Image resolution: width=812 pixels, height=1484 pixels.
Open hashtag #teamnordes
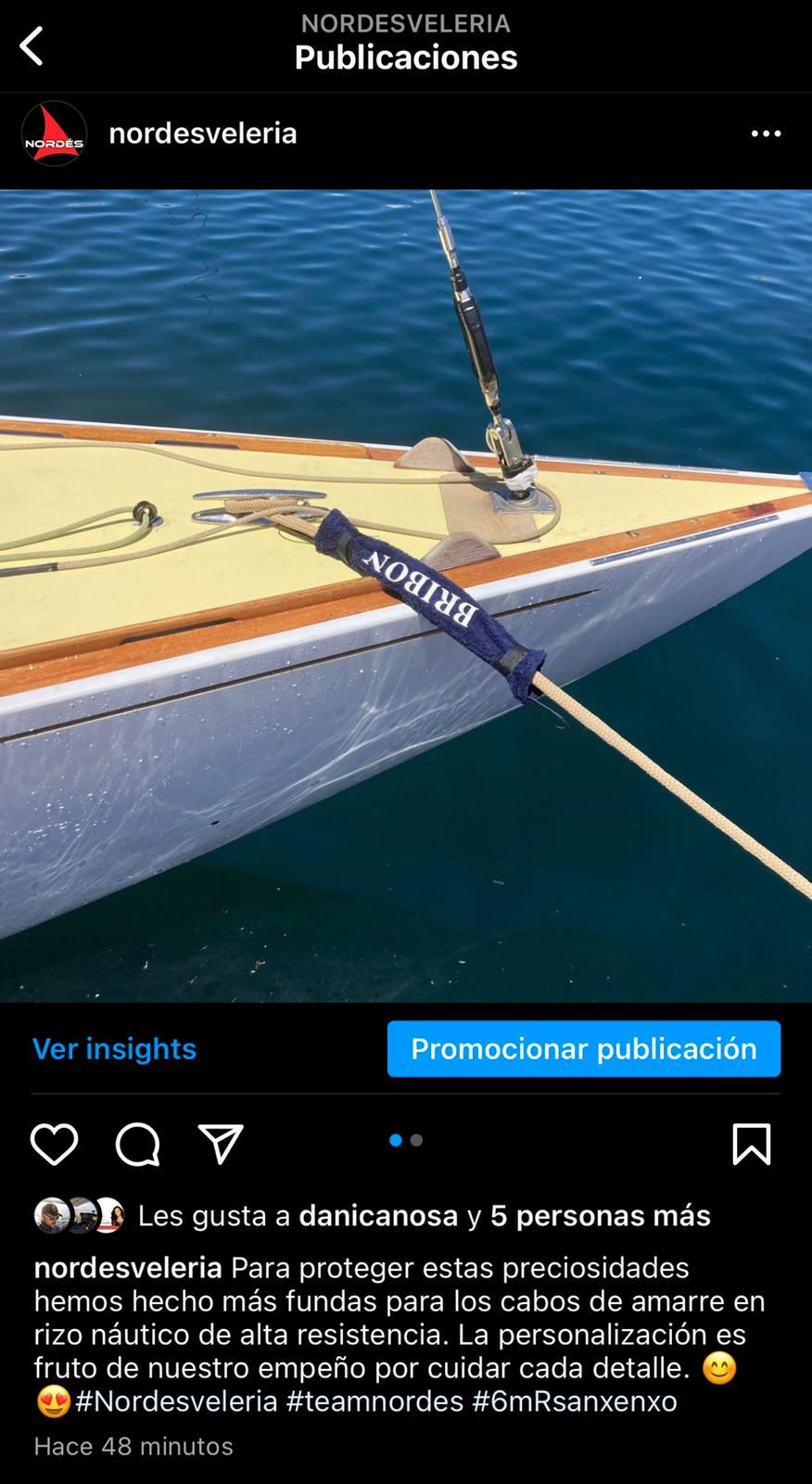point(374,1401)
